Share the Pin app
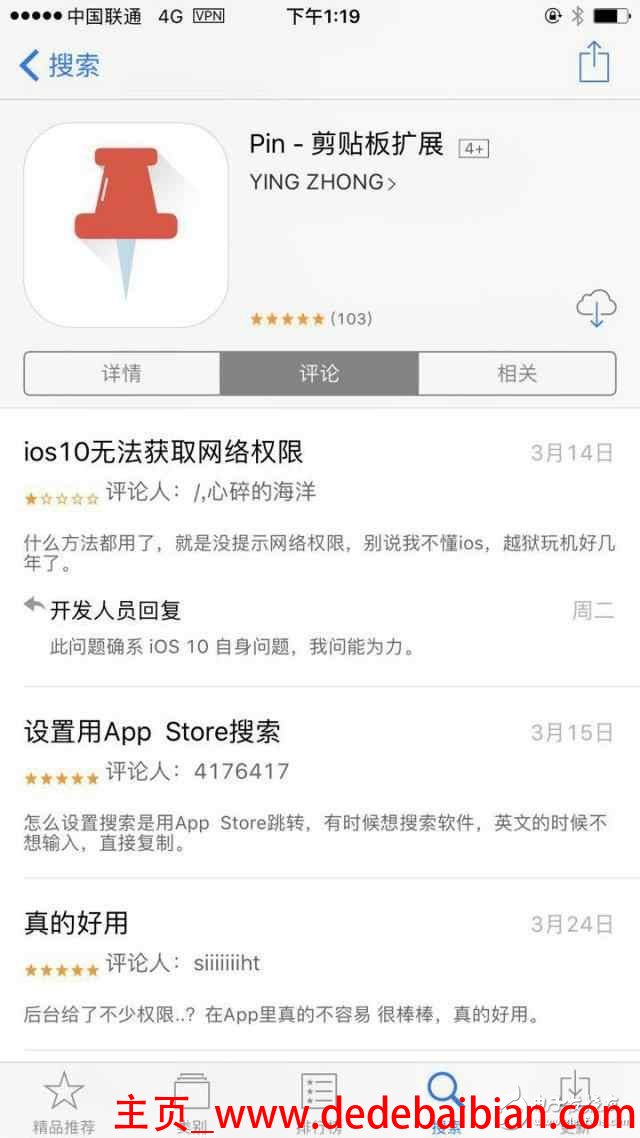The width and height of the screenshot is (640, 1138). [x=594, y=62]
